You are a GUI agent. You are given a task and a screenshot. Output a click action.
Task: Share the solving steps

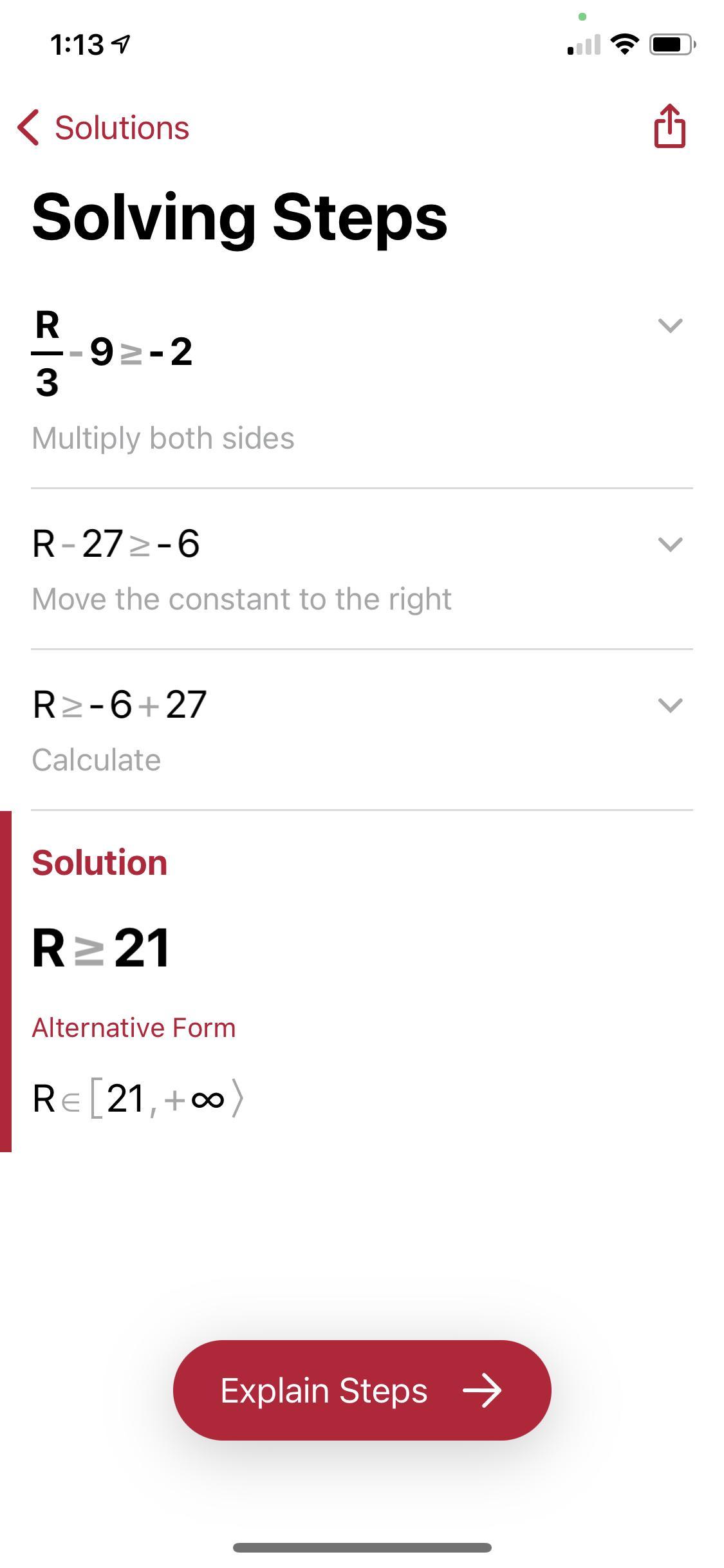click(669, 127)
